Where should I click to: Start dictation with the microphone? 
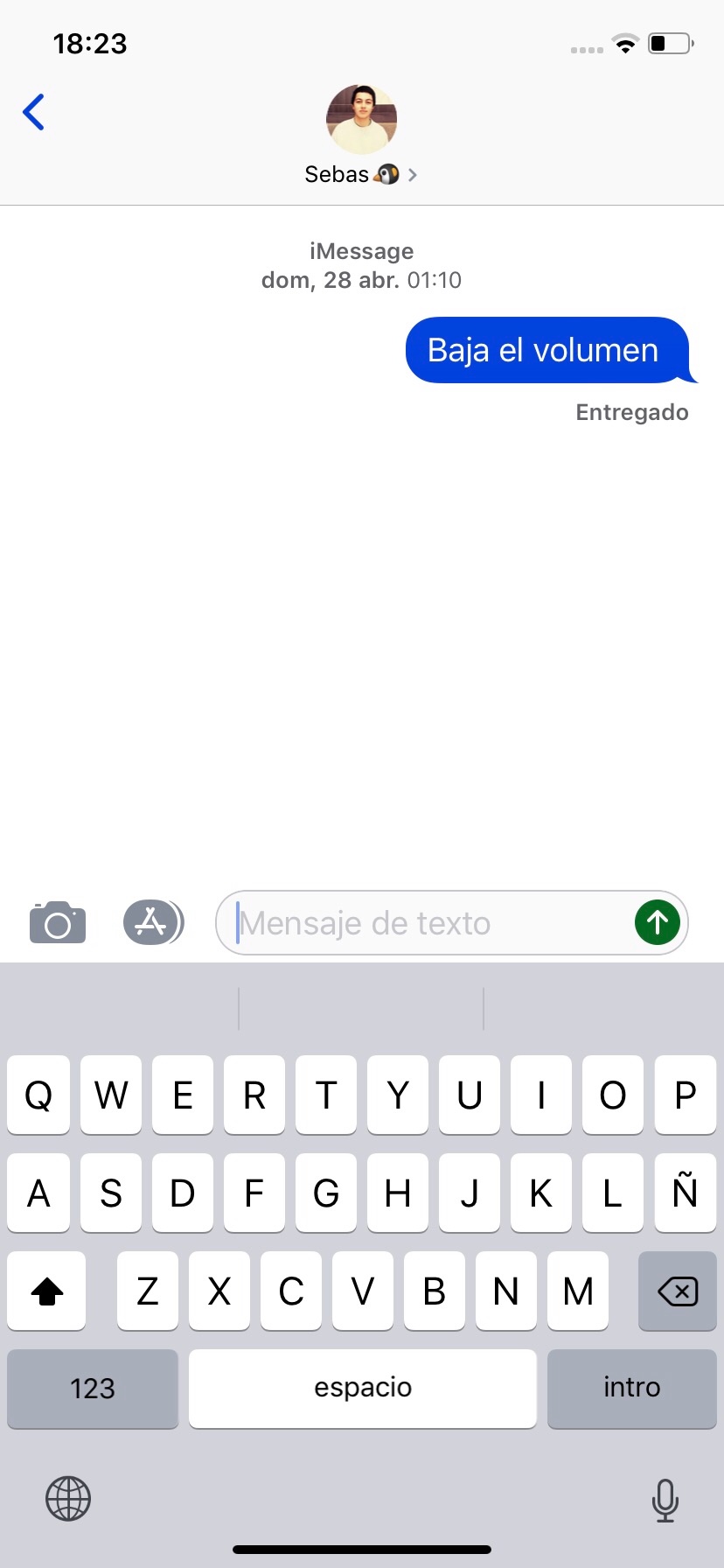tap(665, 1500)
